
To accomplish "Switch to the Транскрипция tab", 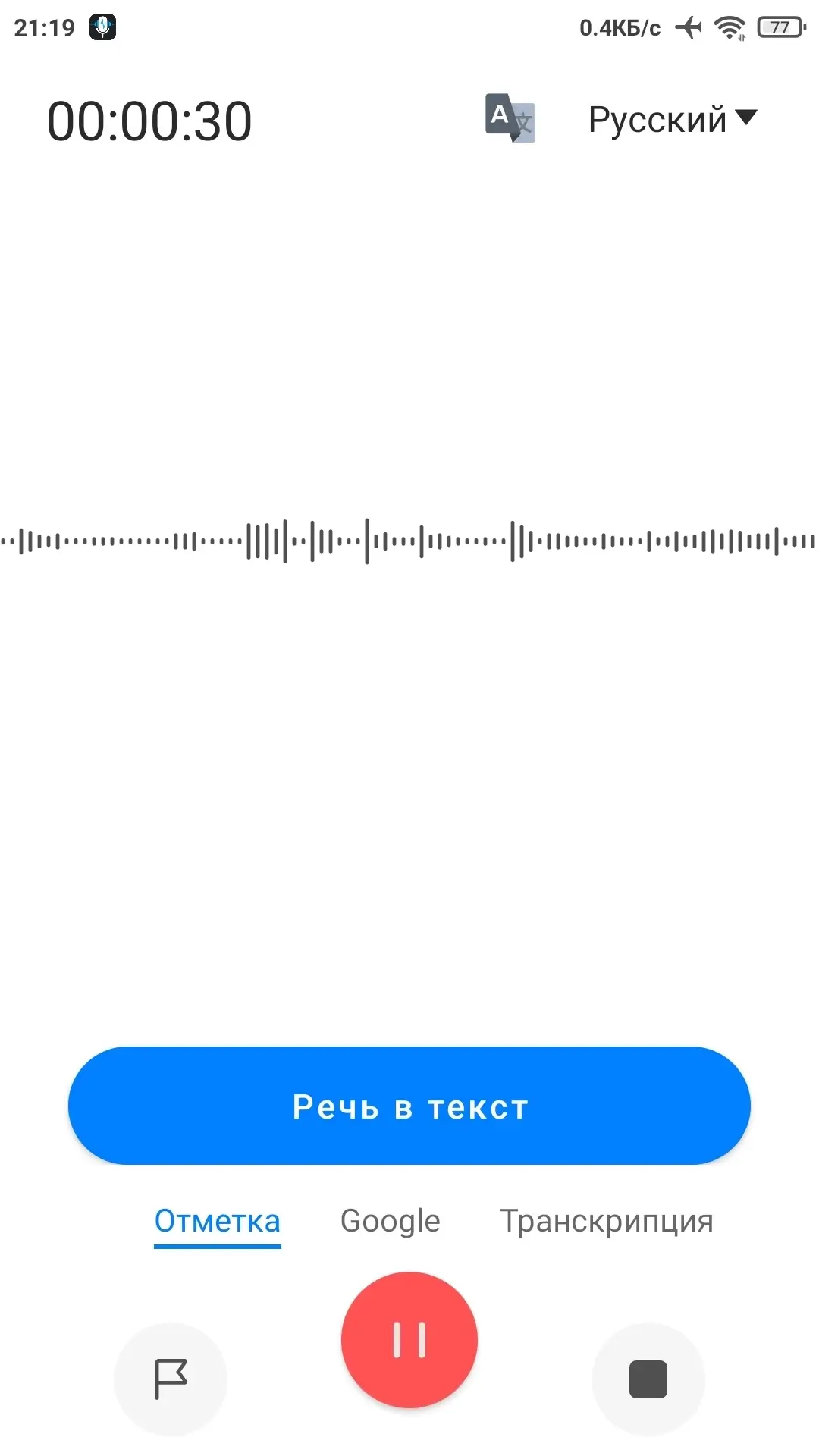I will tap(607, 1221).
